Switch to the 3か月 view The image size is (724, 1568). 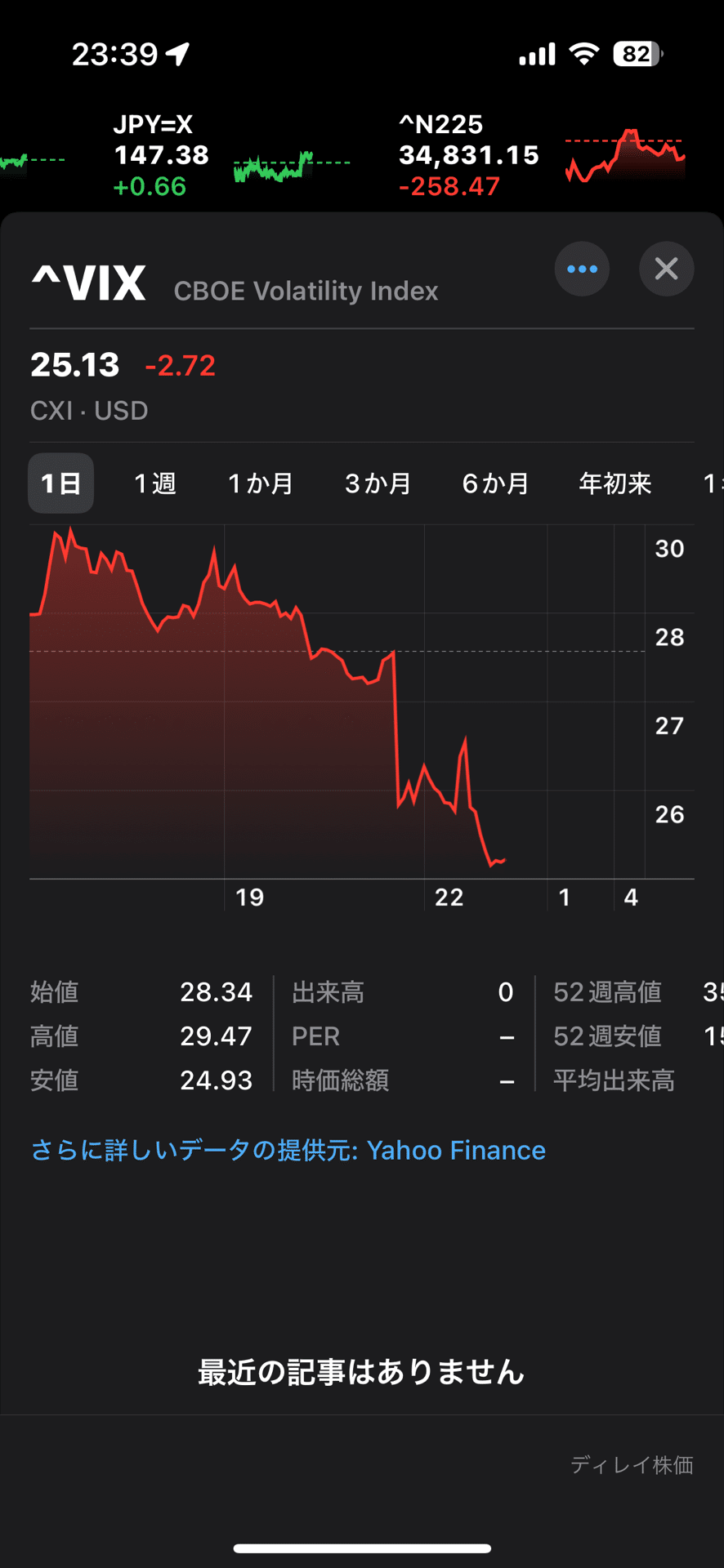(x=378, y=483)
